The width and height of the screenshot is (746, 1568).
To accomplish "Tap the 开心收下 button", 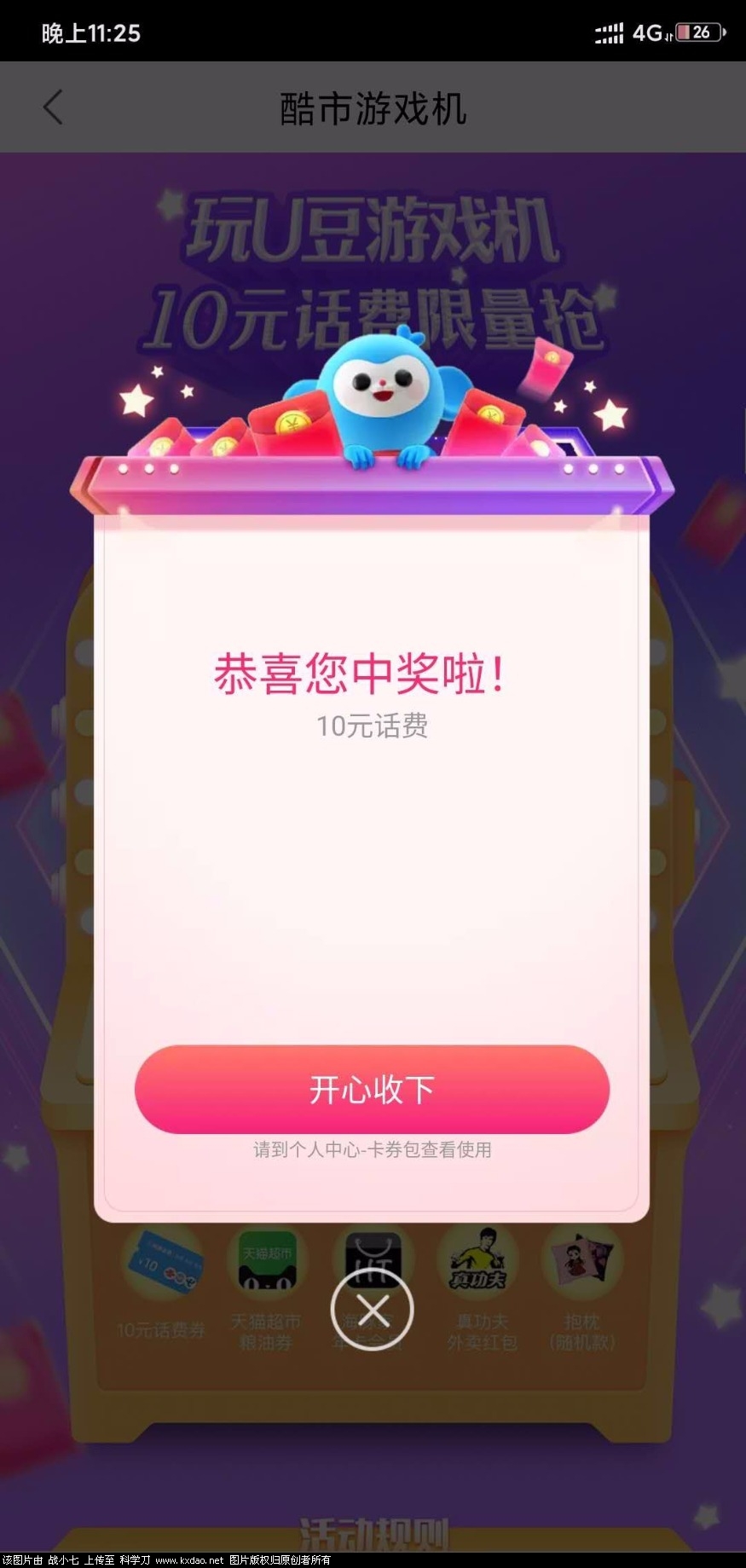I will click(x=372, y=1089).
